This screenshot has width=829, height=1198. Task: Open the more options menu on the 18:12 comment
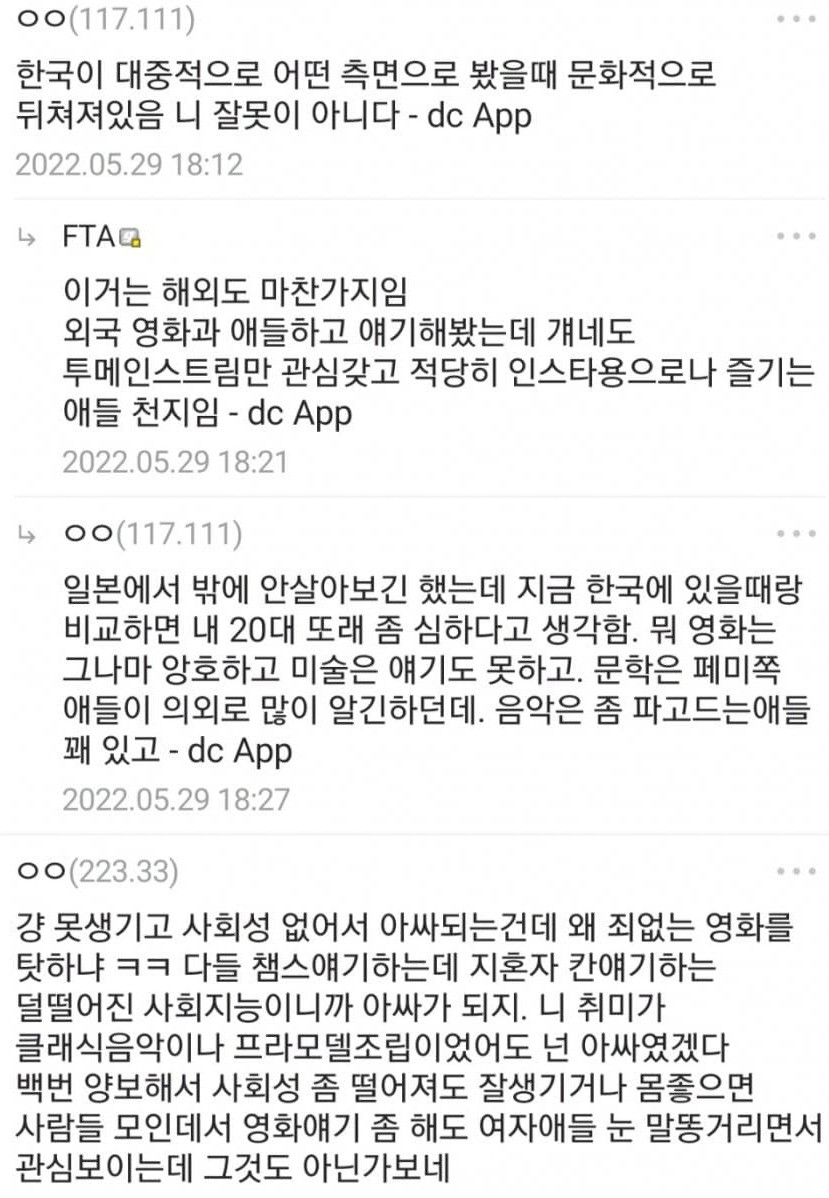(x=797, y=20)
